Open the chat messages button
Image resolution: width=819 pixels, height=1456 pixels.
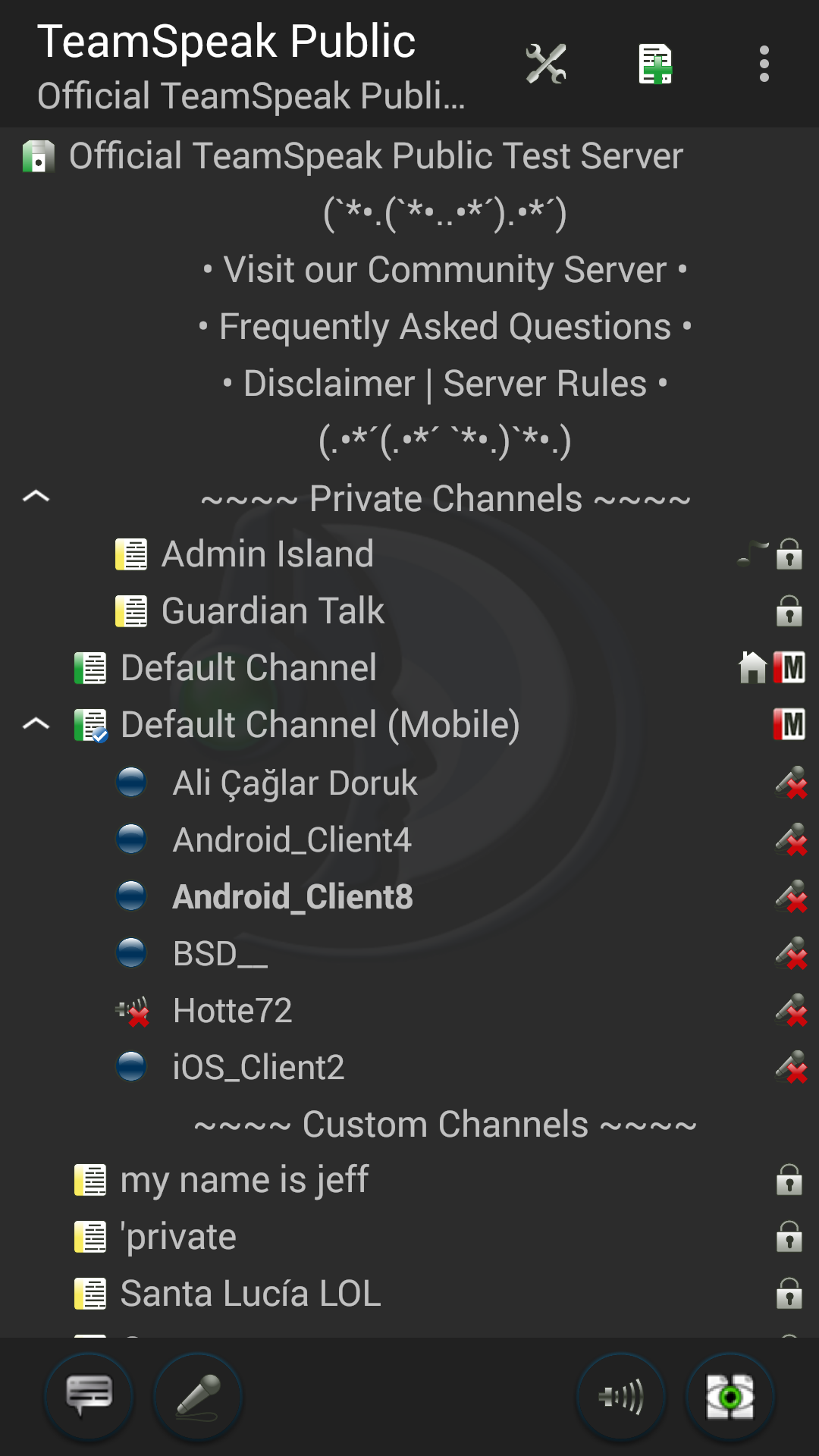pos(89,1397)
